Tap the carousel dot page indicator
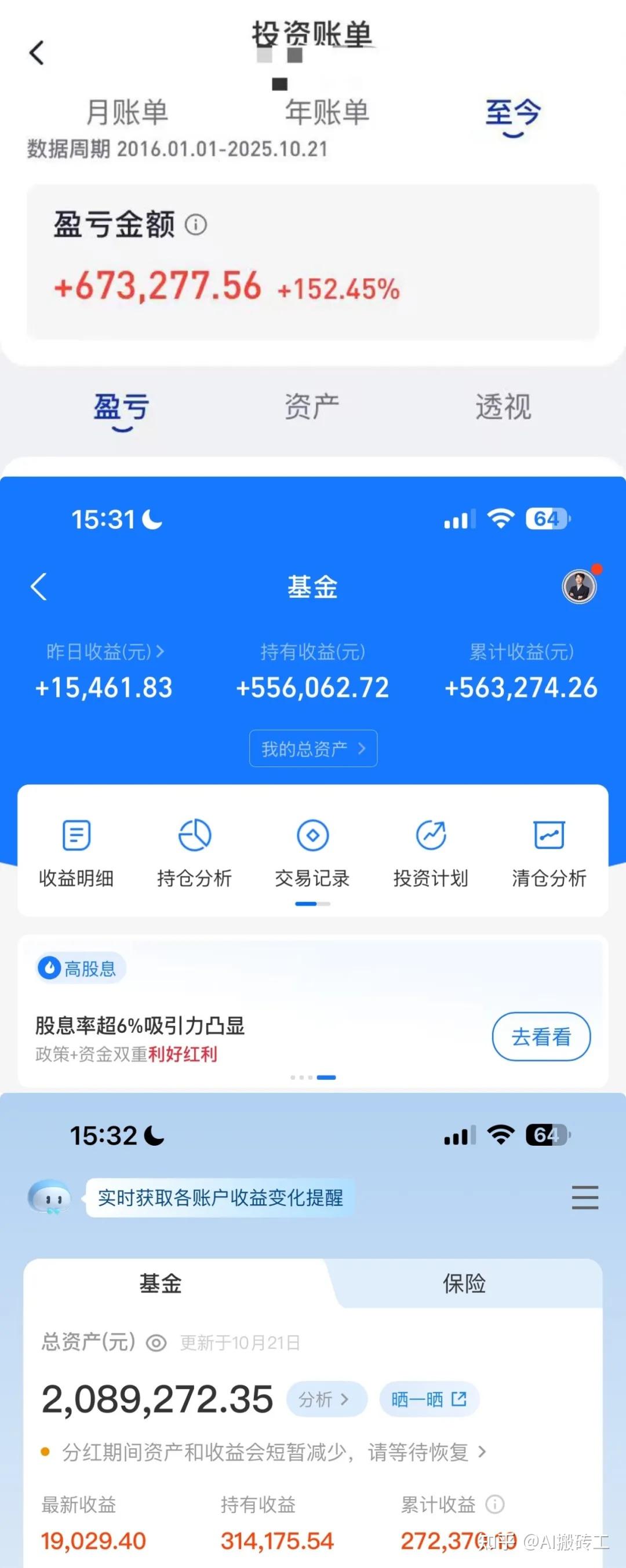626x1568 pixels. [x=313, y=1077]
